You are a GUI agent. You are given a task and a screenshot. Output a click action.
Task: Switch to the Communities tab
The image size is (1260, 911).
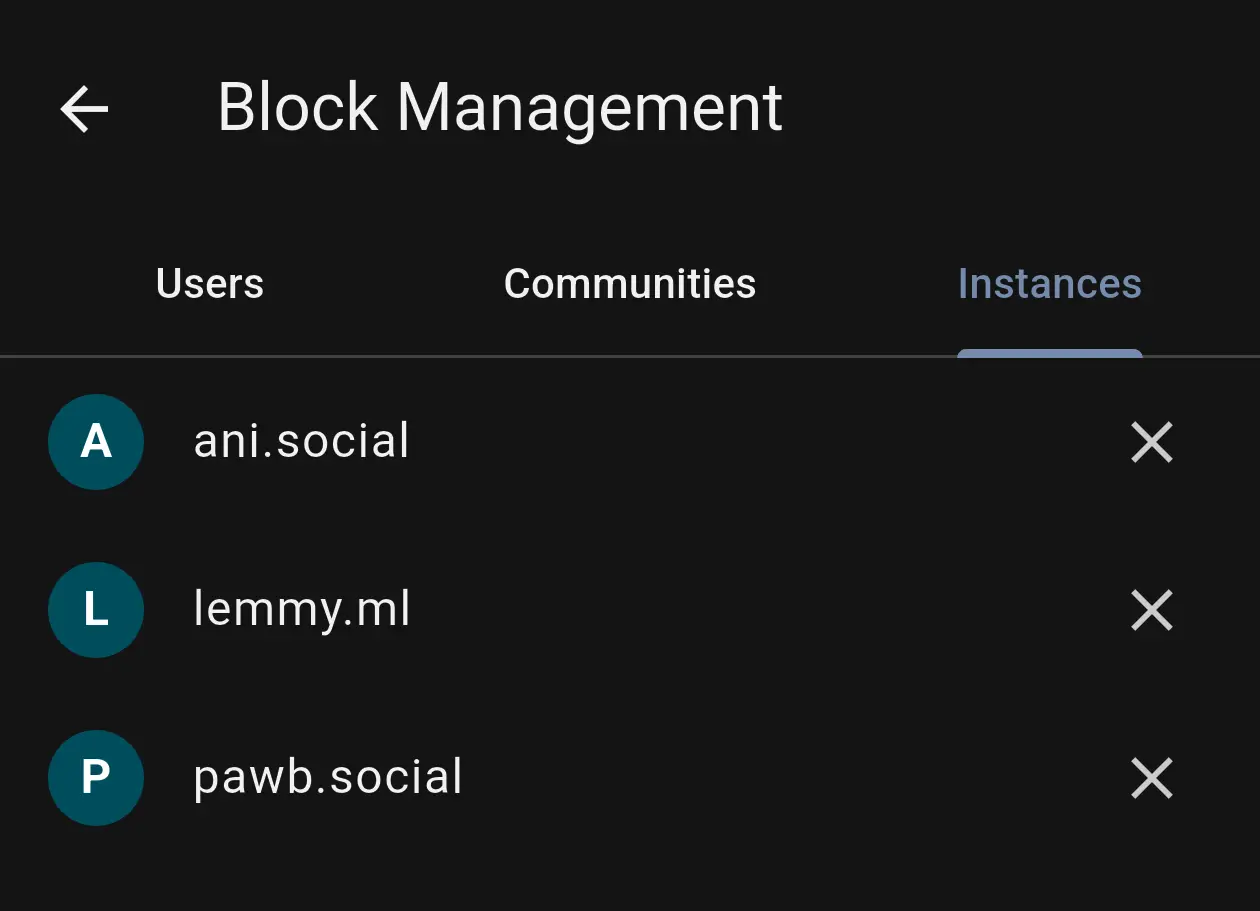[x=630, y=284]
